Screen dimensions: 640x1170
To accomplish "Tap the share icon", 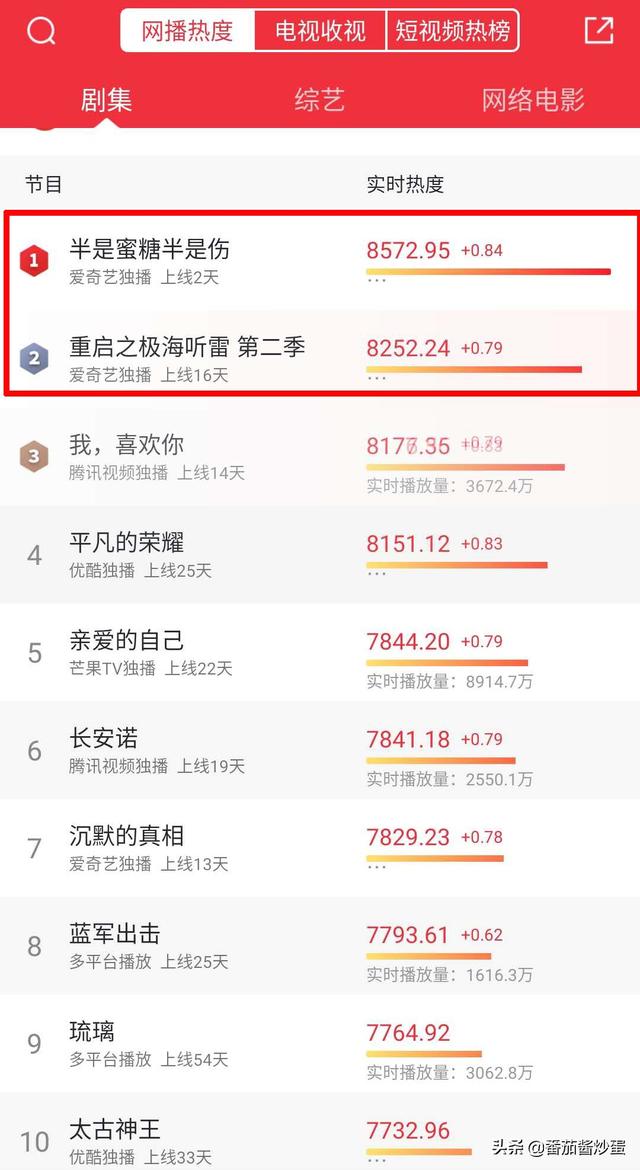I will coord(598,31).
